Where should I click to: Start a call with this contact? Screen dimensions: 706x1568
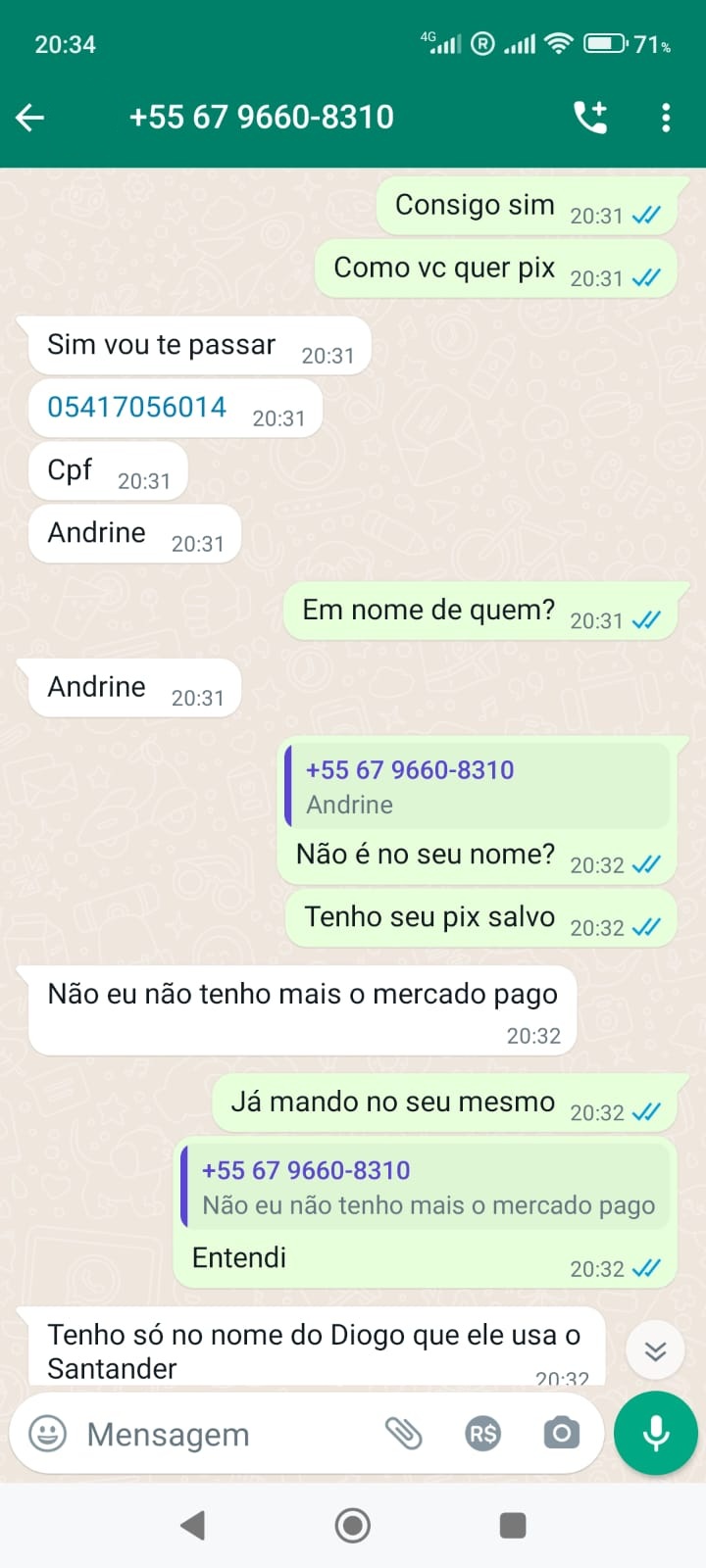click(x=590, y=118)
